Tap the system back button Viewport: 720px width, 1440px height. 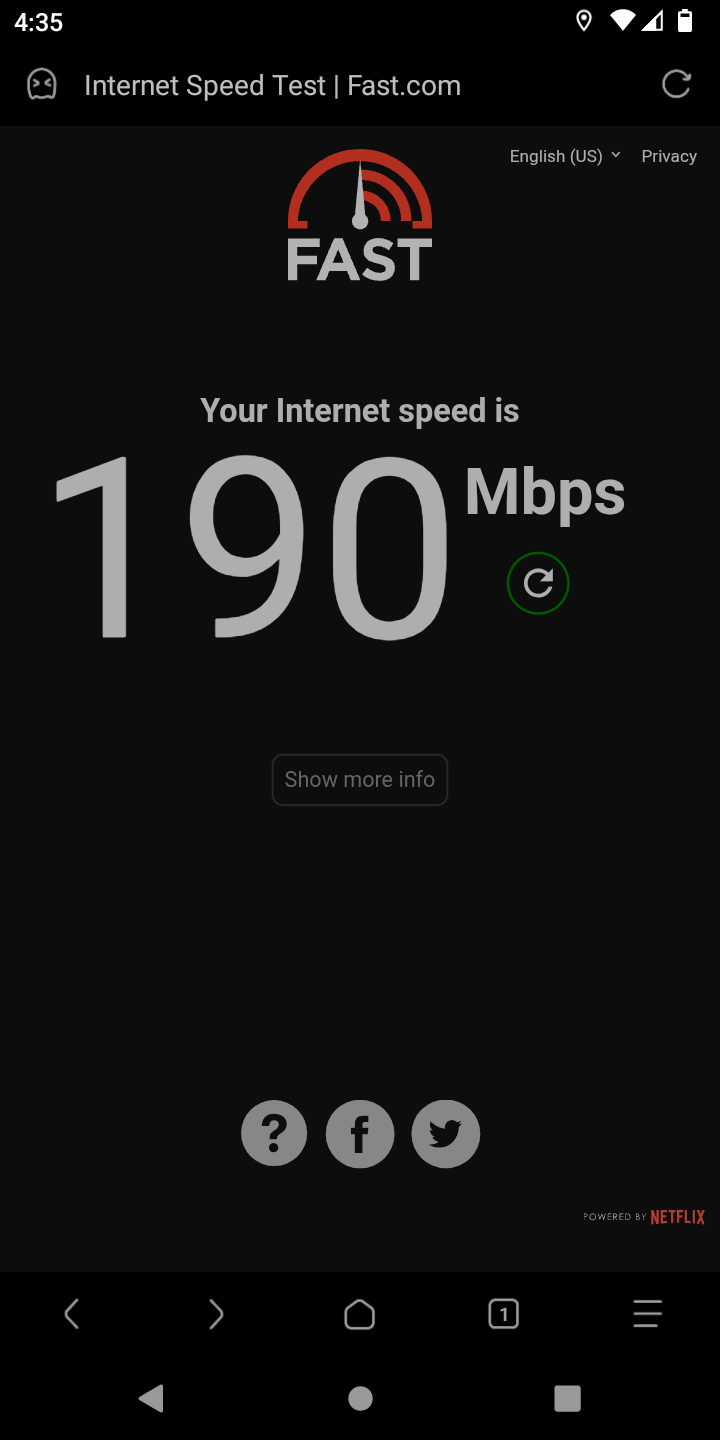[x=152, y=1398]
